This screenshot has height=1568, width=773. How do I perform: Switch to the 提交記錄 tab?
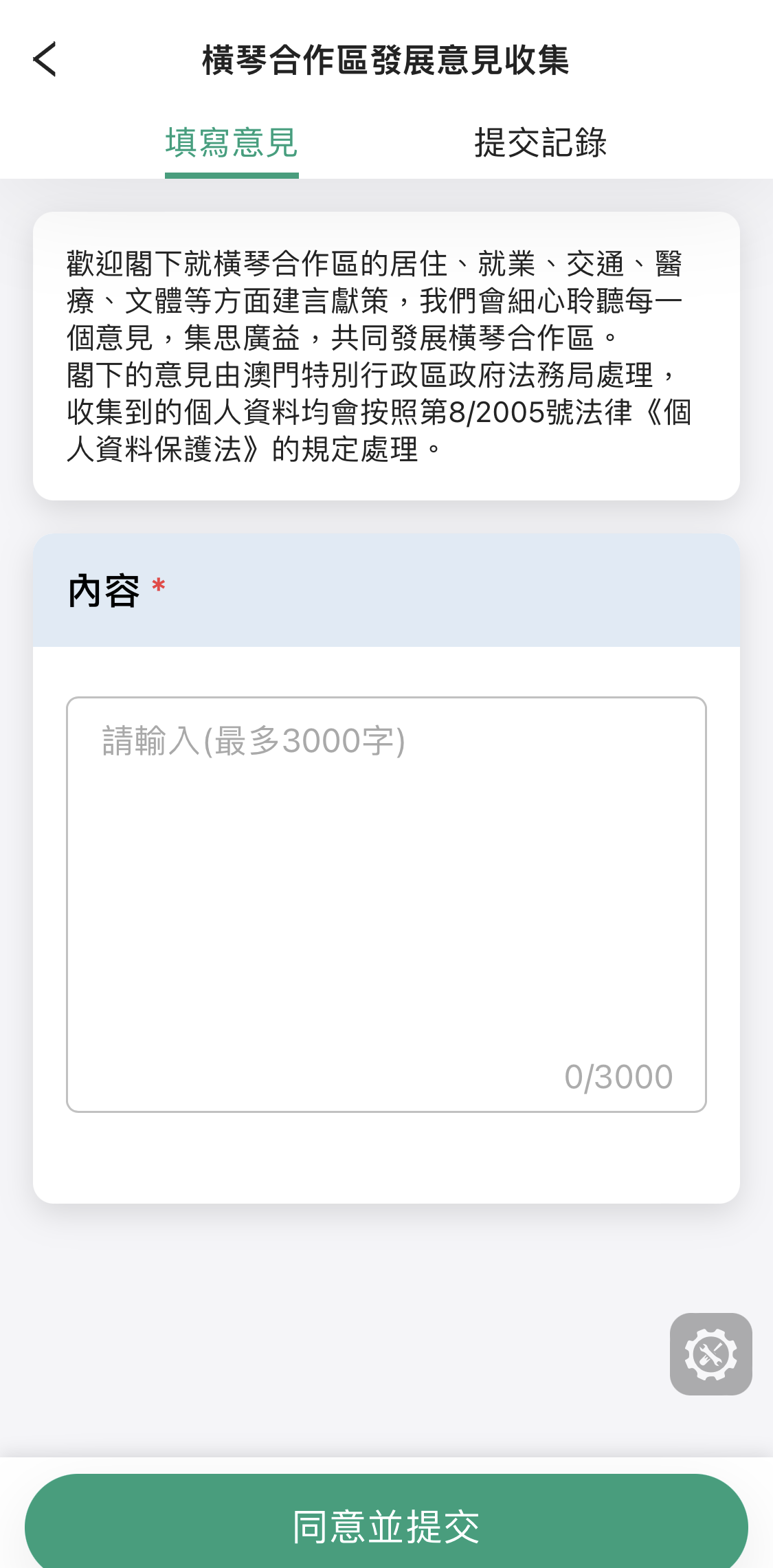click(x=540, y=142)
